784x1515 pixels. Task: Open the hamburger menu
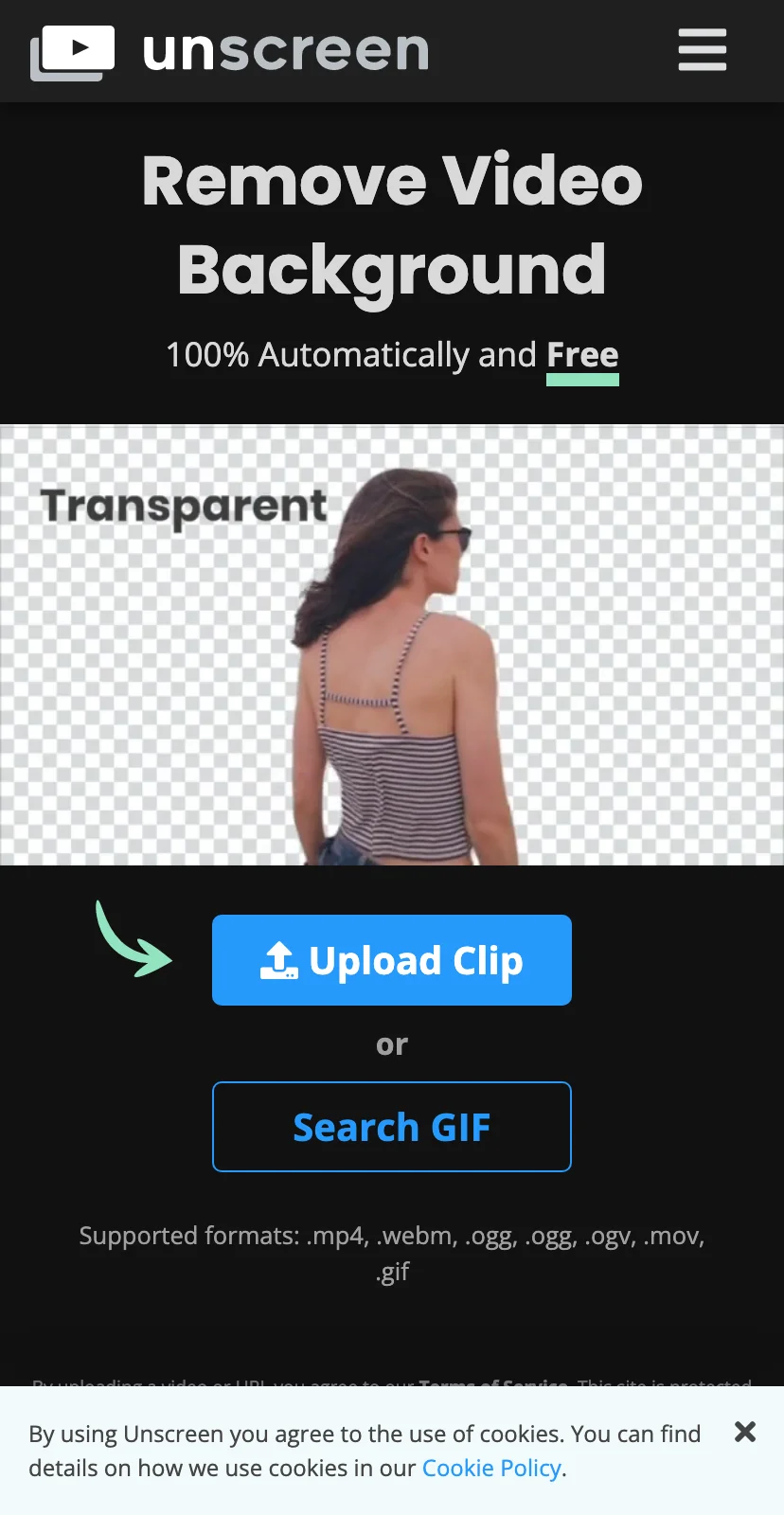coord(702,50)
